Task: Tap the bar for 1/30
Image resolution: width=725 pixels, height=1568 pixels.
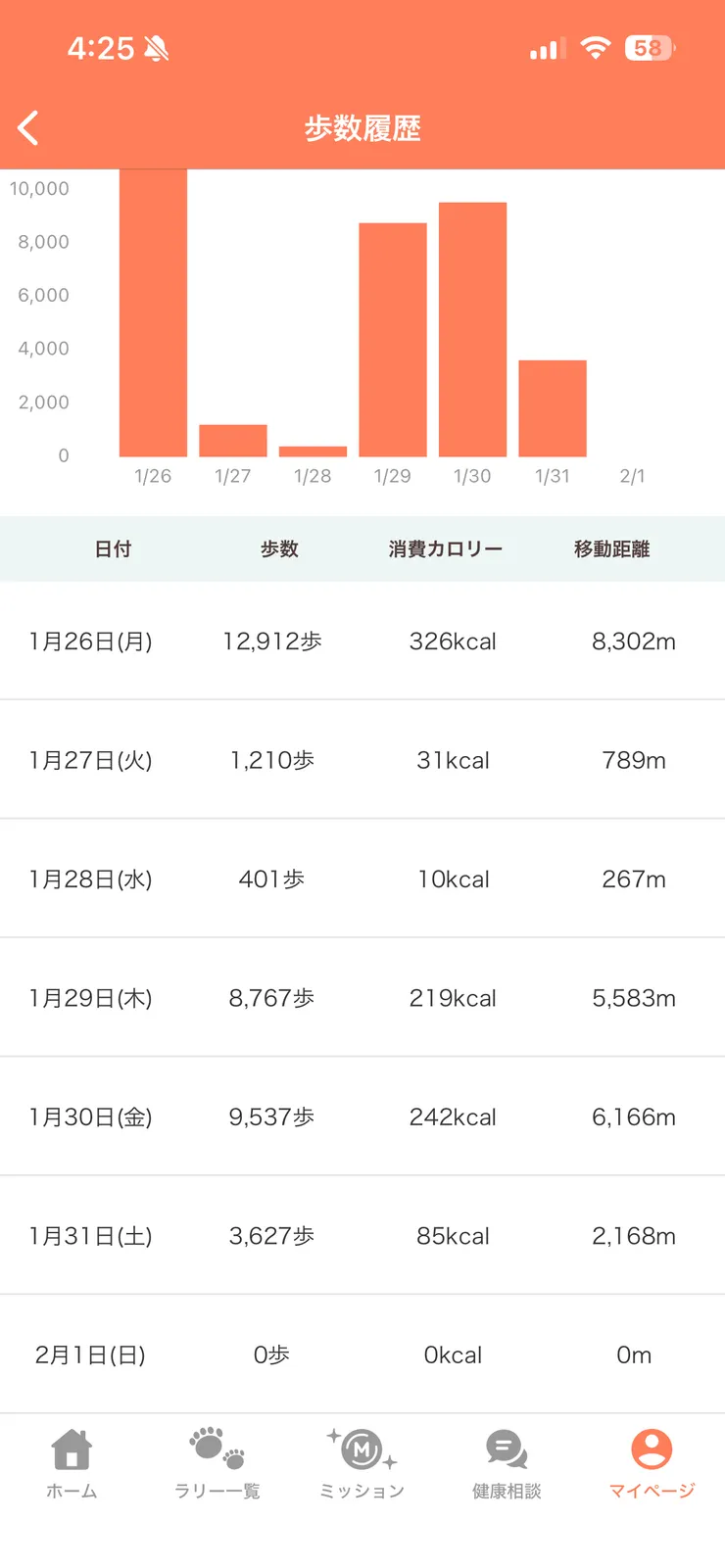Action: pos(471,328)
